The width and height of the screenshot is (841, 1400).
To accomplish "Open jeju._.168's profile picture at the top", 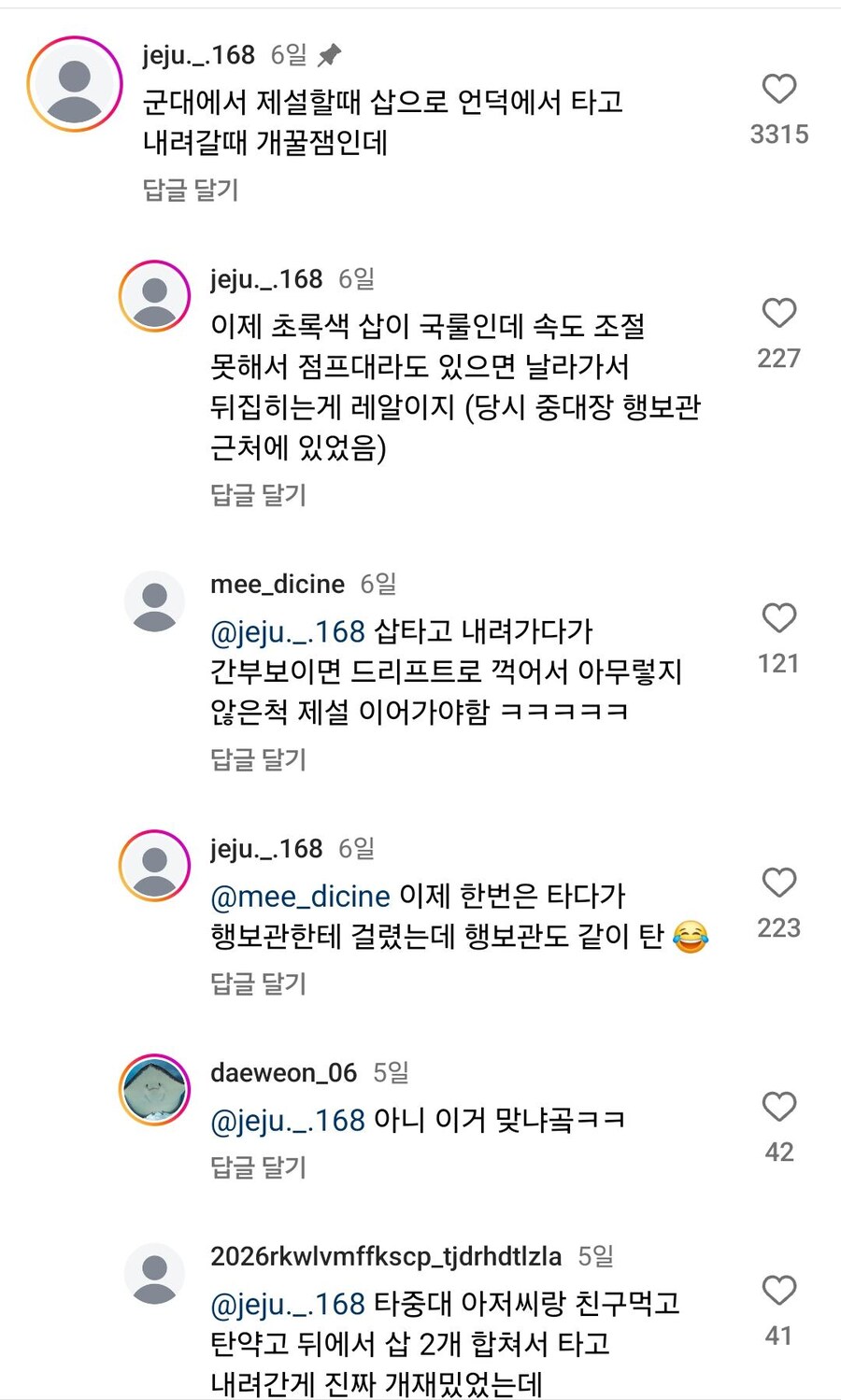I will 75,84.
